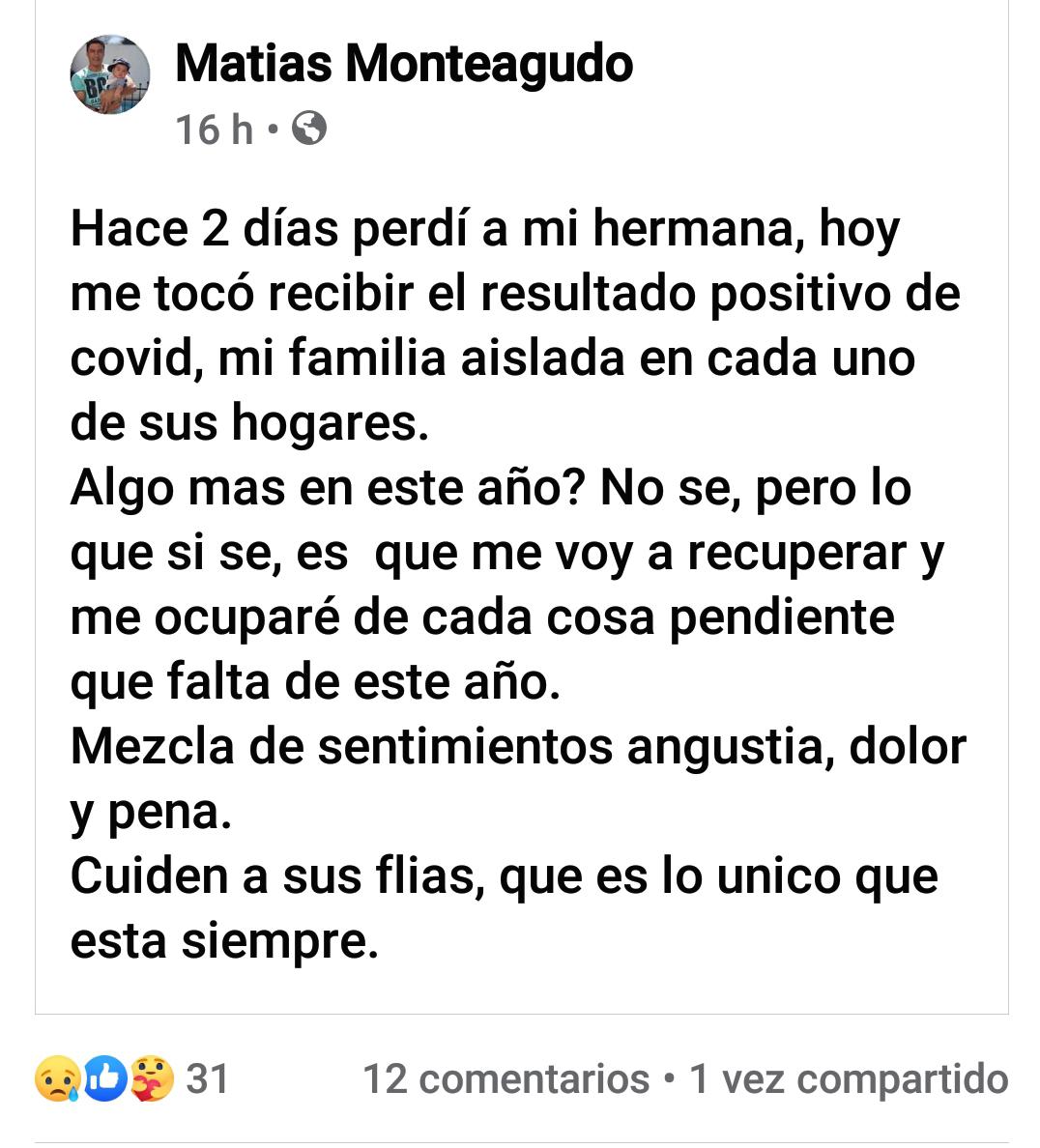Open Matias Monteagudo's profile picture

(110, 75)
